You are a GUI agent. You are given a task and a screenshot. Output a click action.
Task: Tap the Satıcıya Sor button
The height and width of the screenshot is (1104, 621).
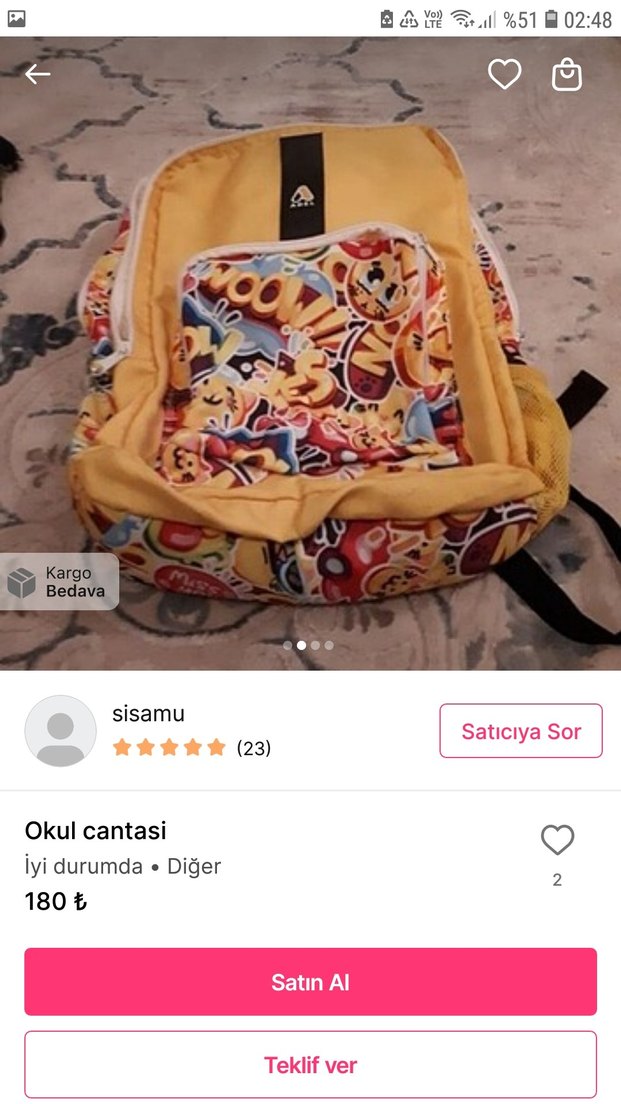tap(520, 731)
